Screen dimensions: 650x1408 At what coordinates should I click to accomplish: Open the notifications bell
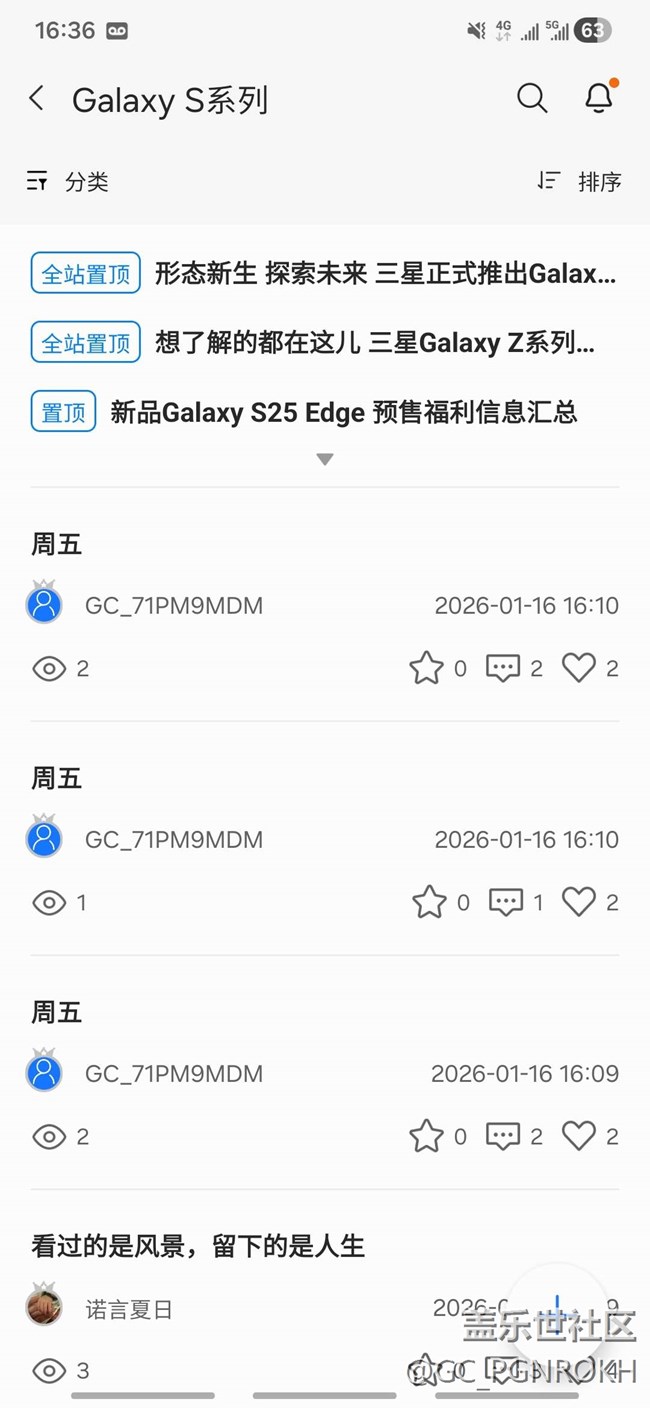pos(598,98)
